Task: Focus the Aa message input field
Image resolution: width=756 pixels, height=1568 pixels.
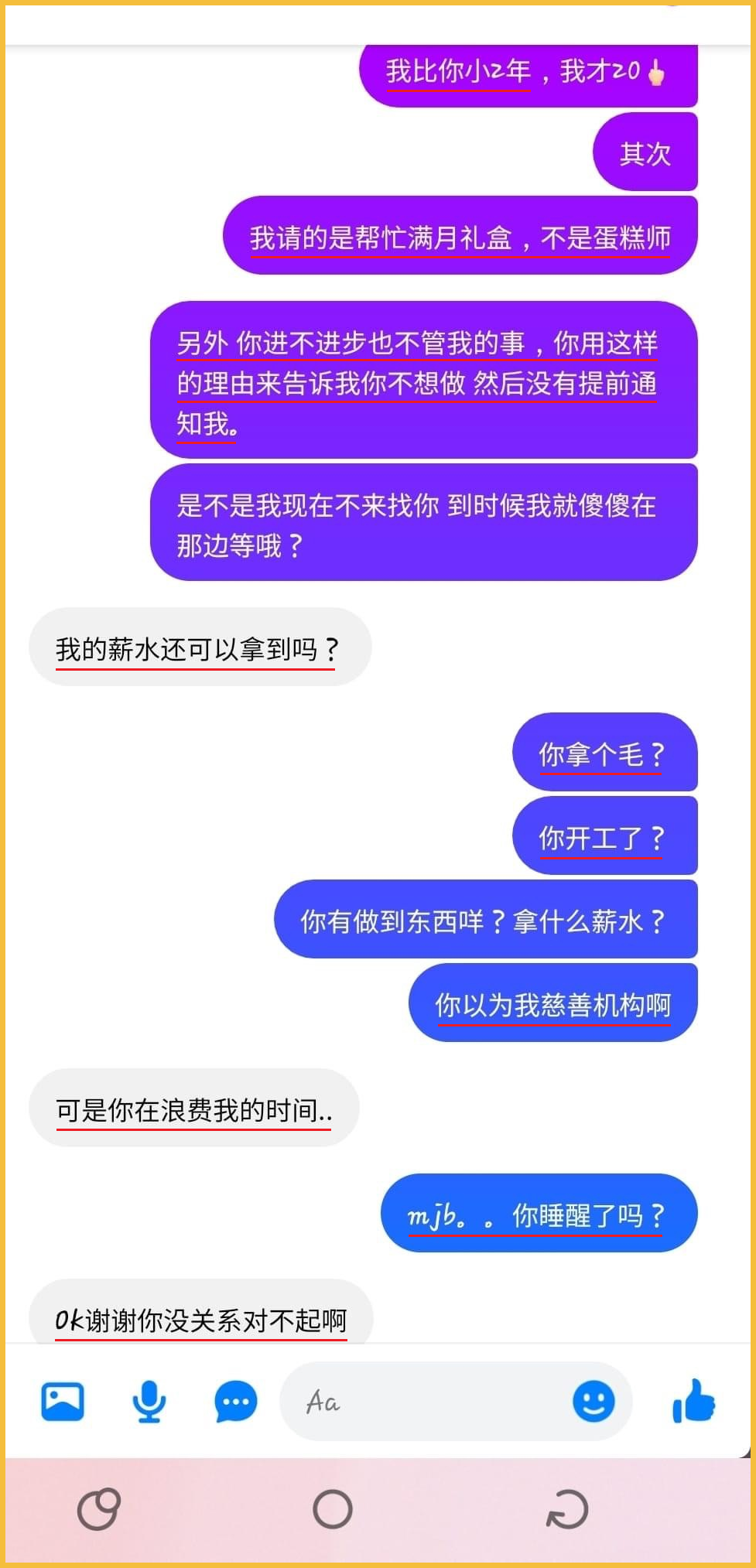Action: tap(426, 1402)
